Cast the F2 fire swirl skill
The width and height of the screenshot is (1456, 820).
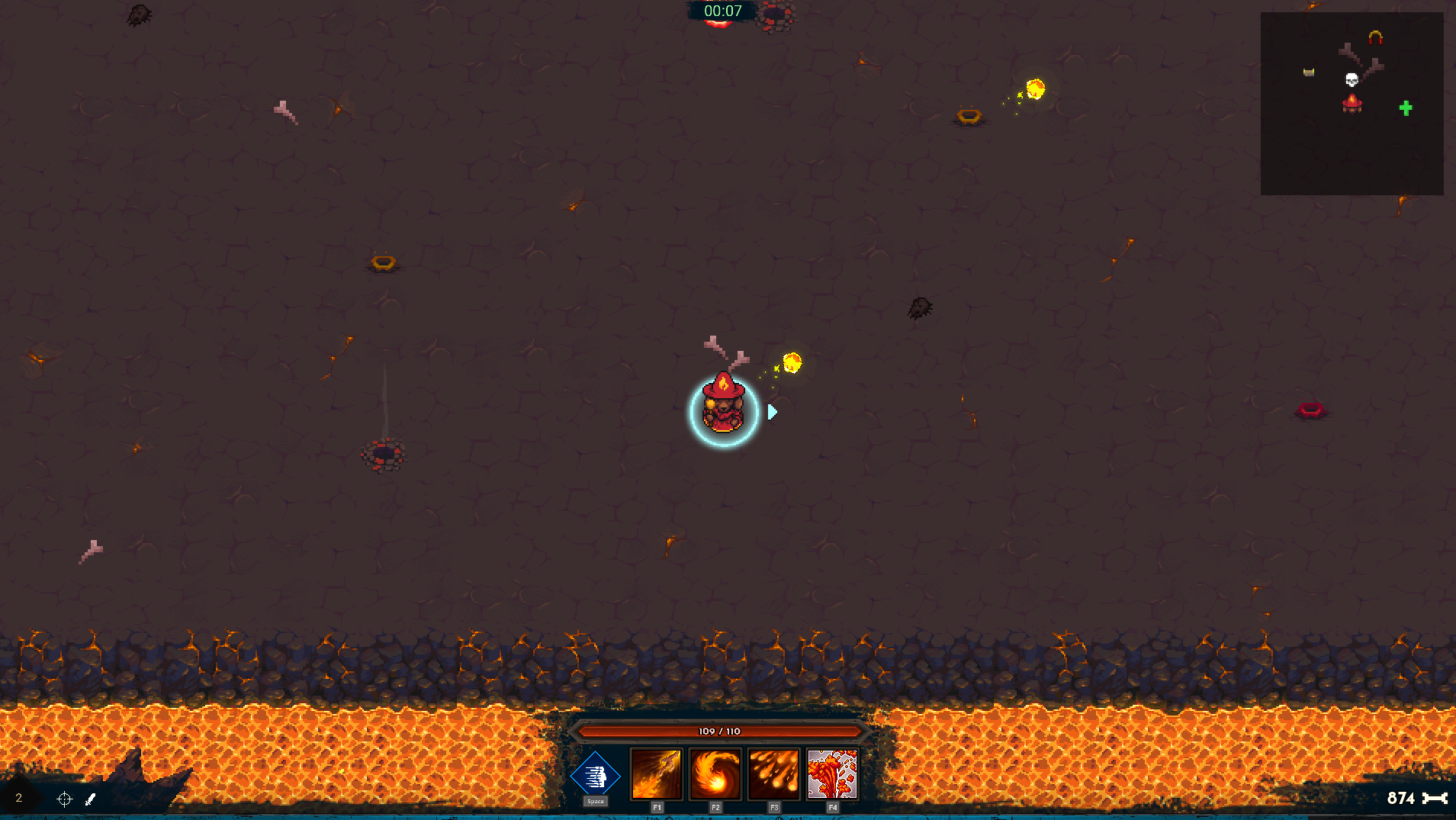pyautogui.click(x=715, y=774)
